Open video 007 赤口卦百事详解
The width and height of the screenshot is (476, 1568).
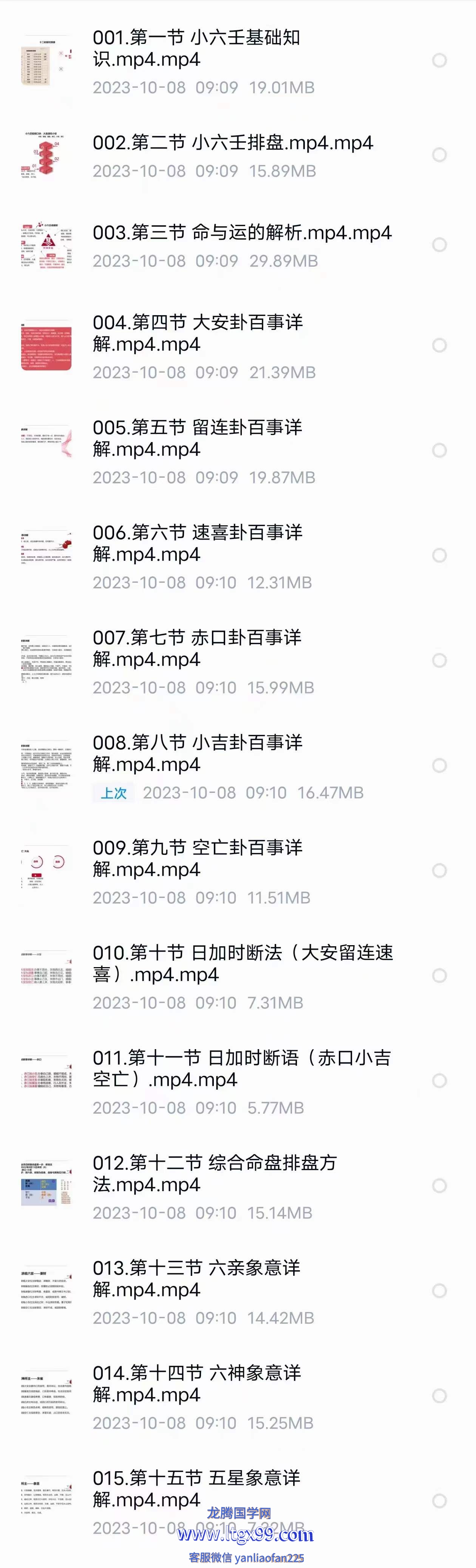point(197,648)
